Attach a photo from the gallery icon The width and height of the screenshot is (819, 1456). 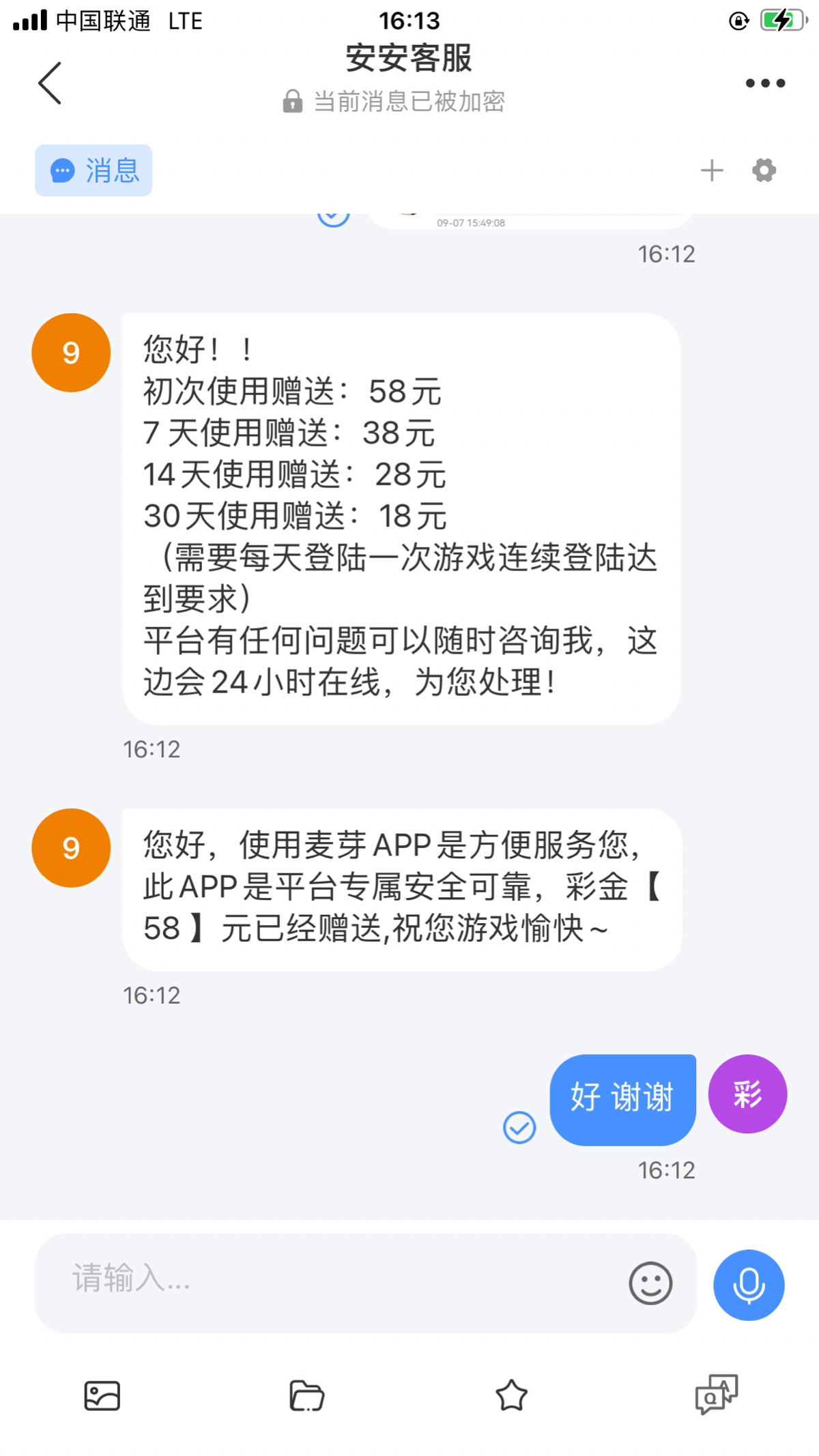pyautogui.click(x=102, y=1395)
